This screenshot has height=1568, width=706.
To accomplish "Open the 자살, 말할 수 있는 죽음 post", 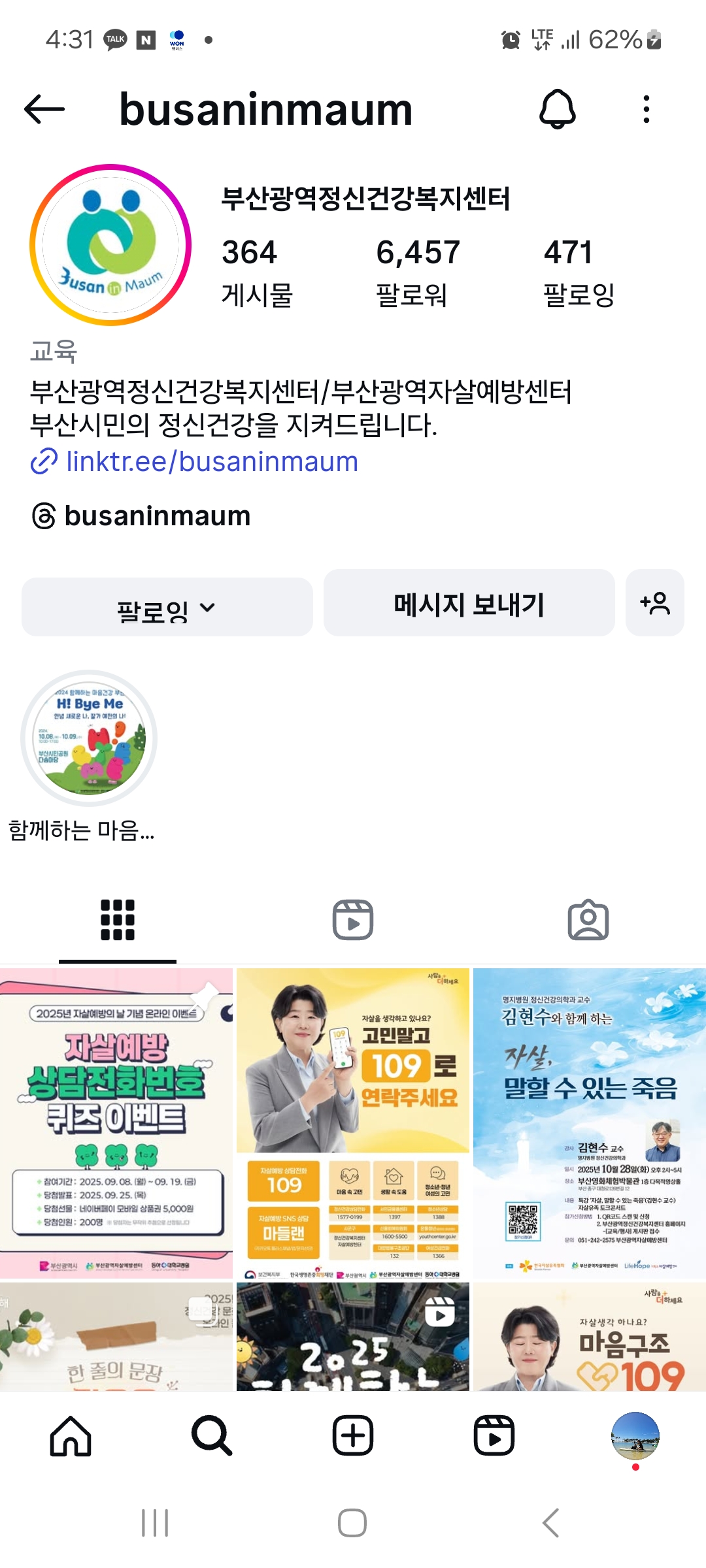I will 590,1124.
